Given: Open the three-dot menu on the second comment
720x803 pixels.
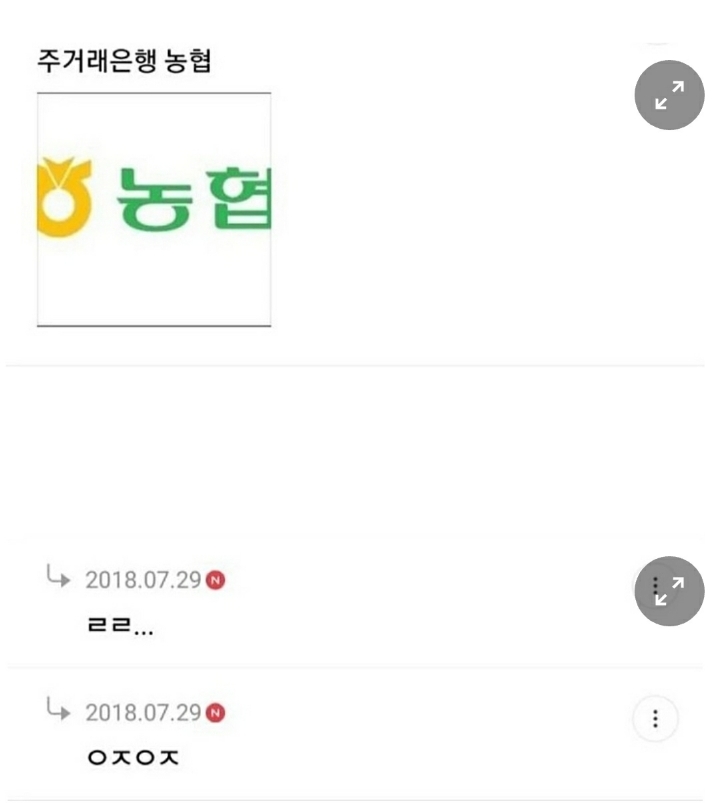Looking at the screenshot, I should [x=655, y=718].
